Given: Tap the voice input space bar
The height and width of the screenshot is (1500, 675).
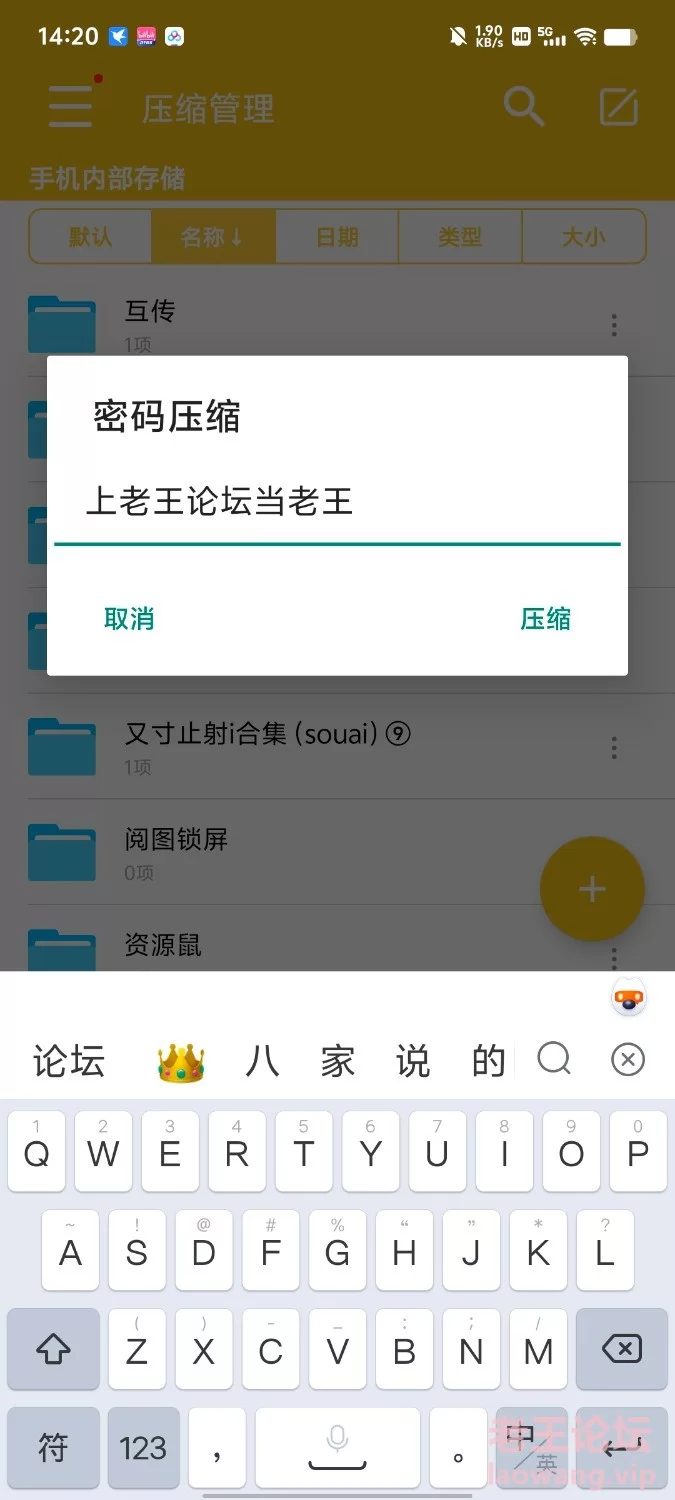Looking at the screenshot, I should click(337, 1447).
